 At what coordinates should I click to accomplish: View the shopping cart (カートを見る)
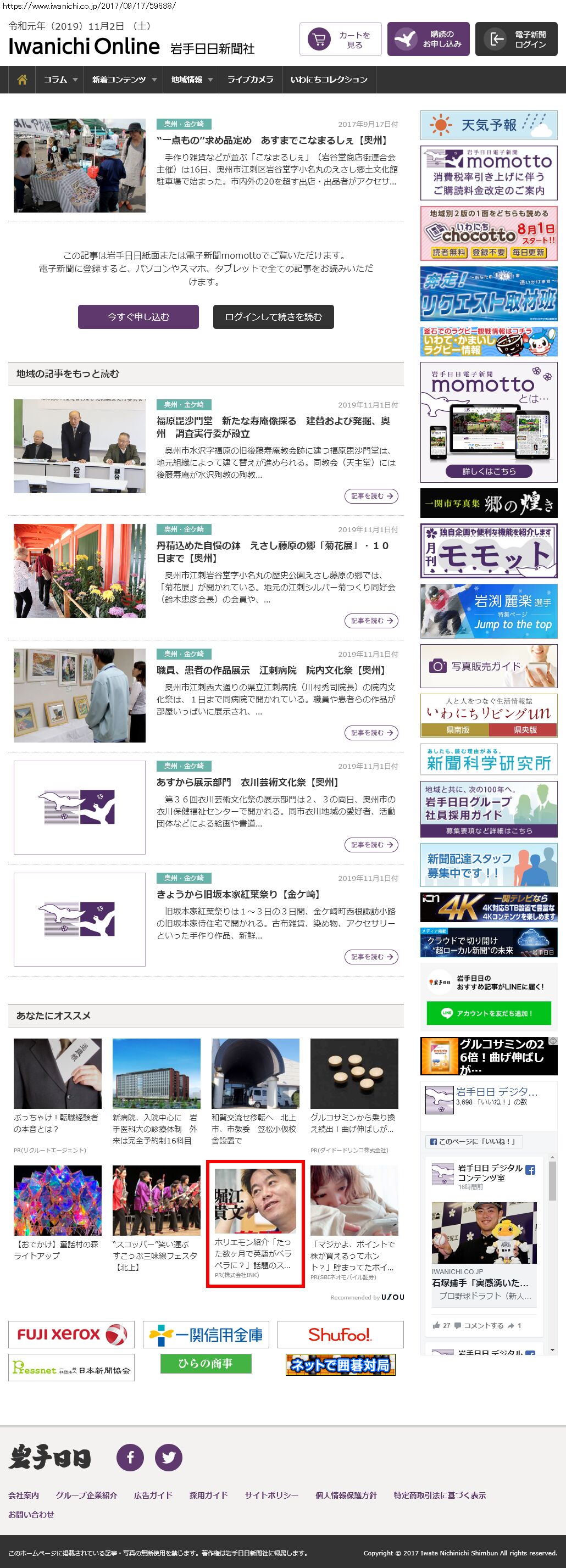(x=340, y=40)
